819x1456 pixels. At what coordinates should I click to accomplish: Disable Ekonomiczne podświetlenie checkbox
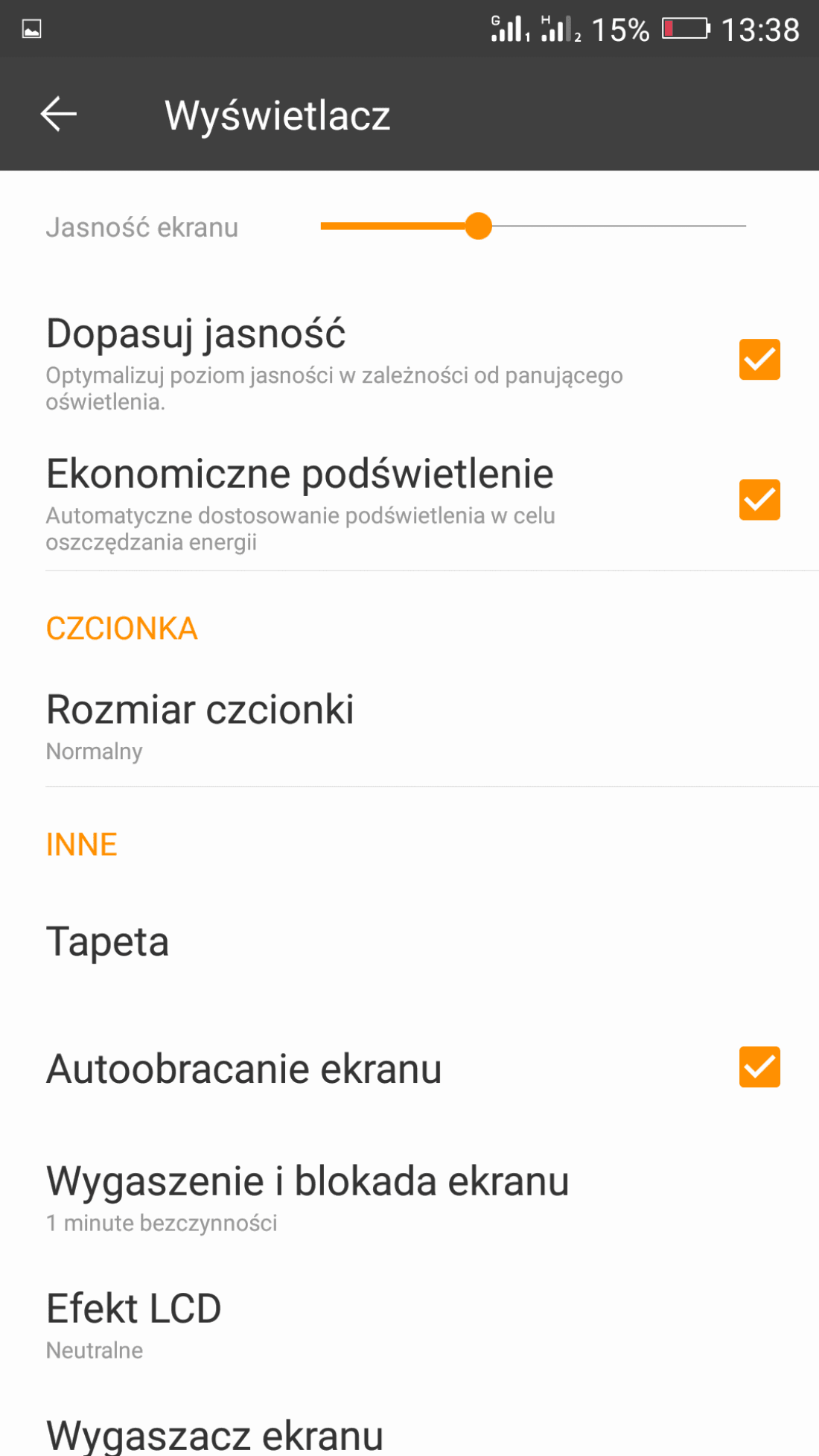(x=759, y=500)
